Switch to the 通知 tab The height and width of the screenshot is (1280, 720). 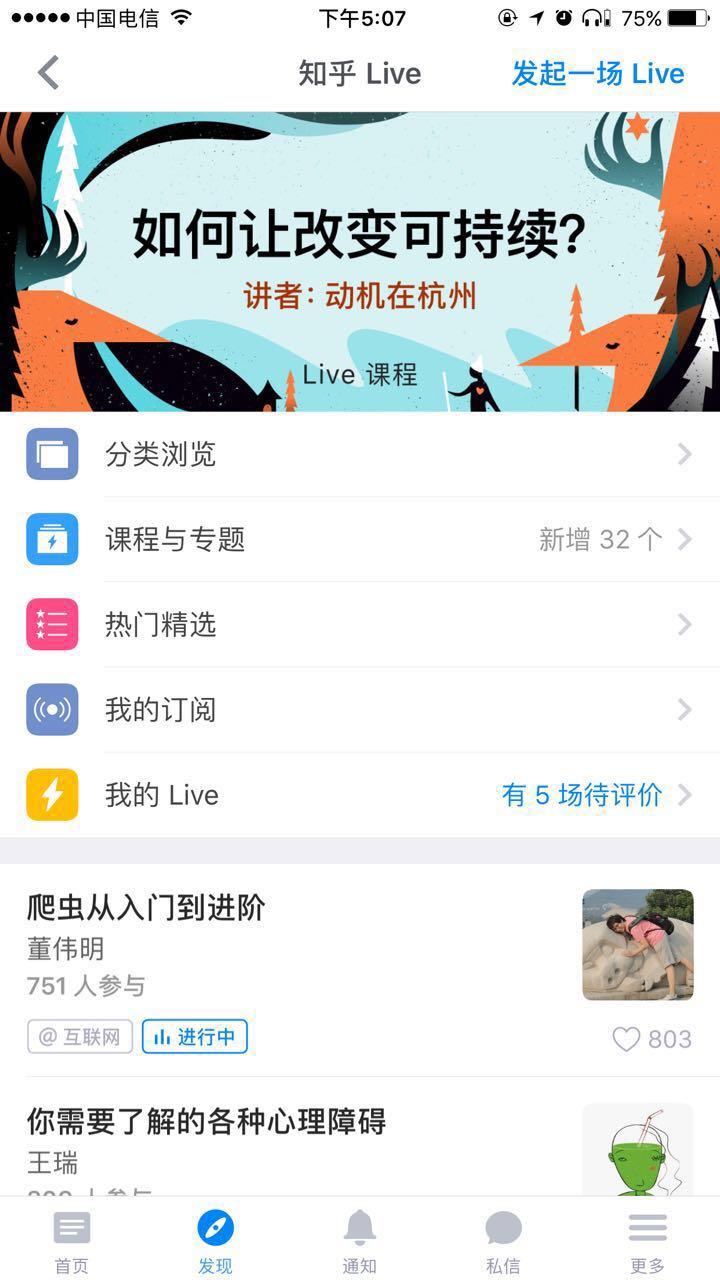coord(360,1240)
